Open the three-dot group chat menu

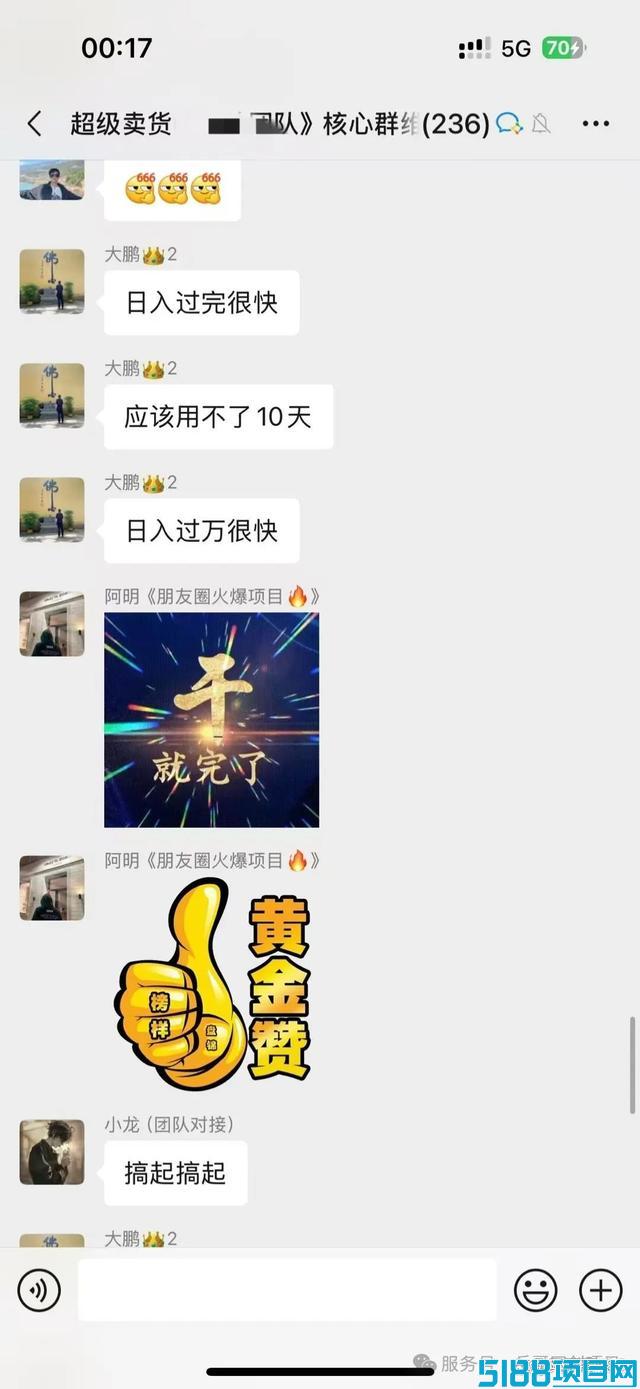coord(596,124)
